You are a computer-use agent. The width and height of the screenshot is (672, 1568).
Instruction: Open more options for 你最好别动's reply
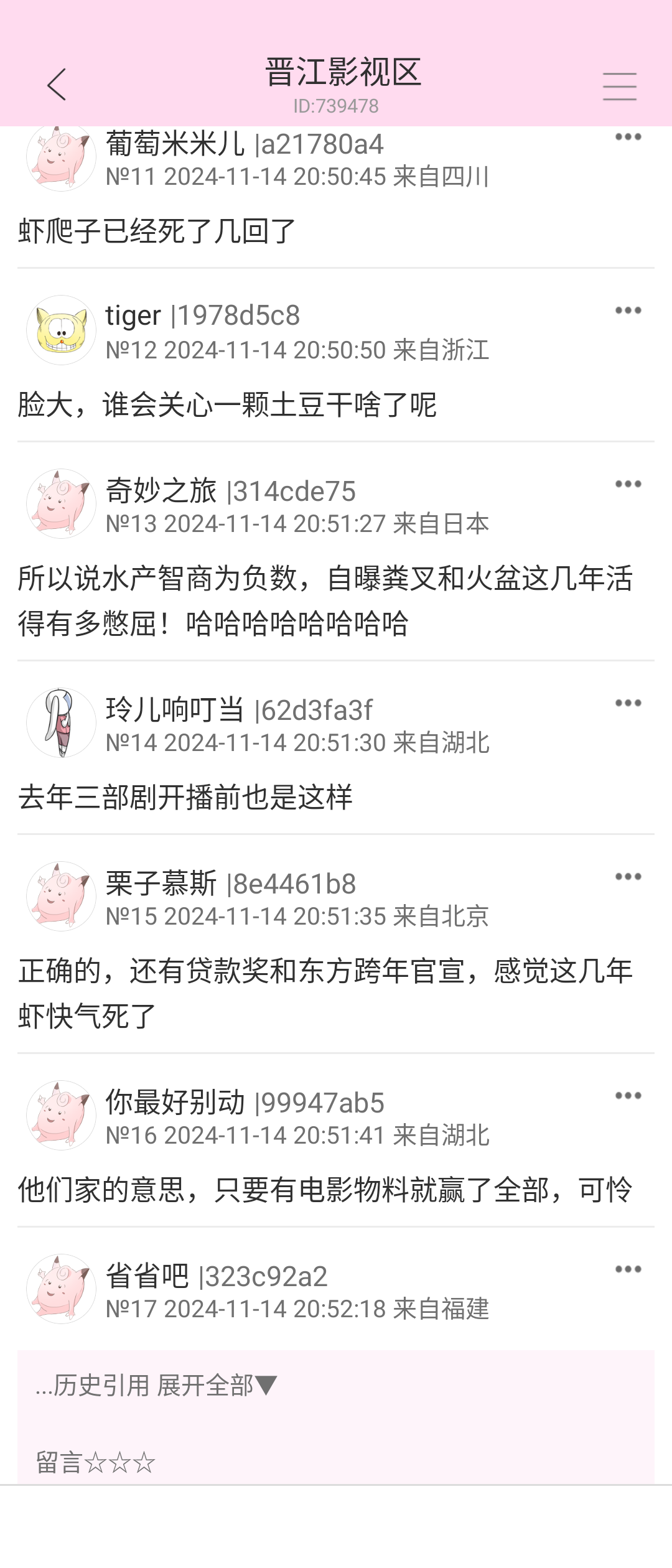[x=628, y=1096]
